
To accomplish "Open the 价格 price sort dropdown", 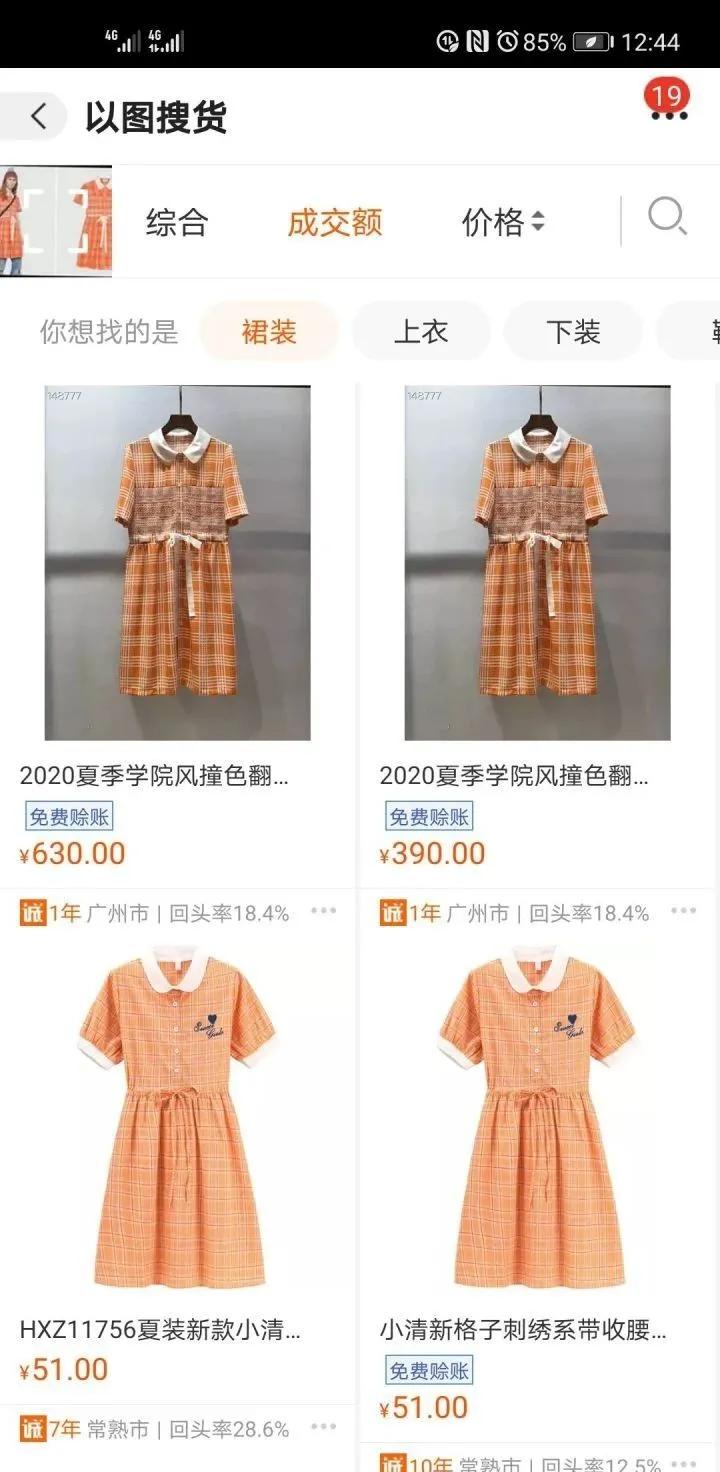I will (x=503, y=222).
